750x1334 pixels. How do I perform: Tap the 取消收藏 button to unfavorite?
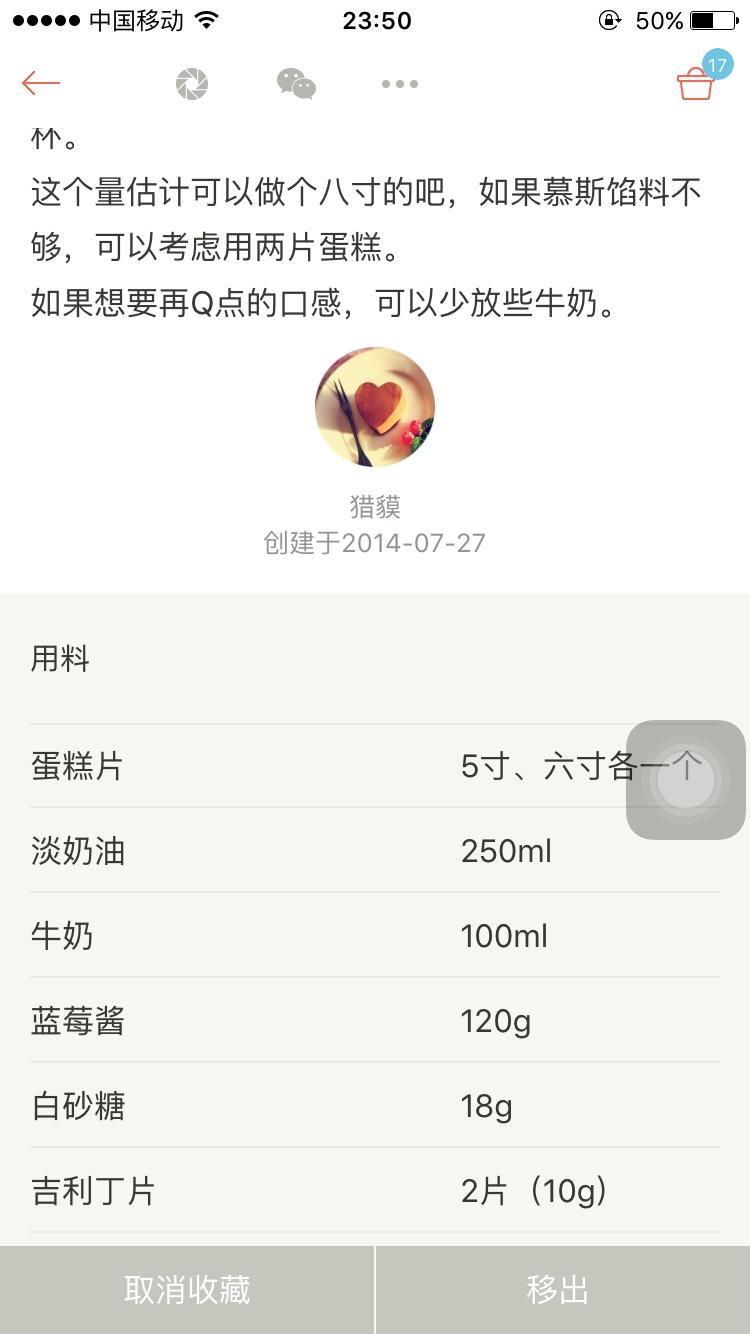185,1290
